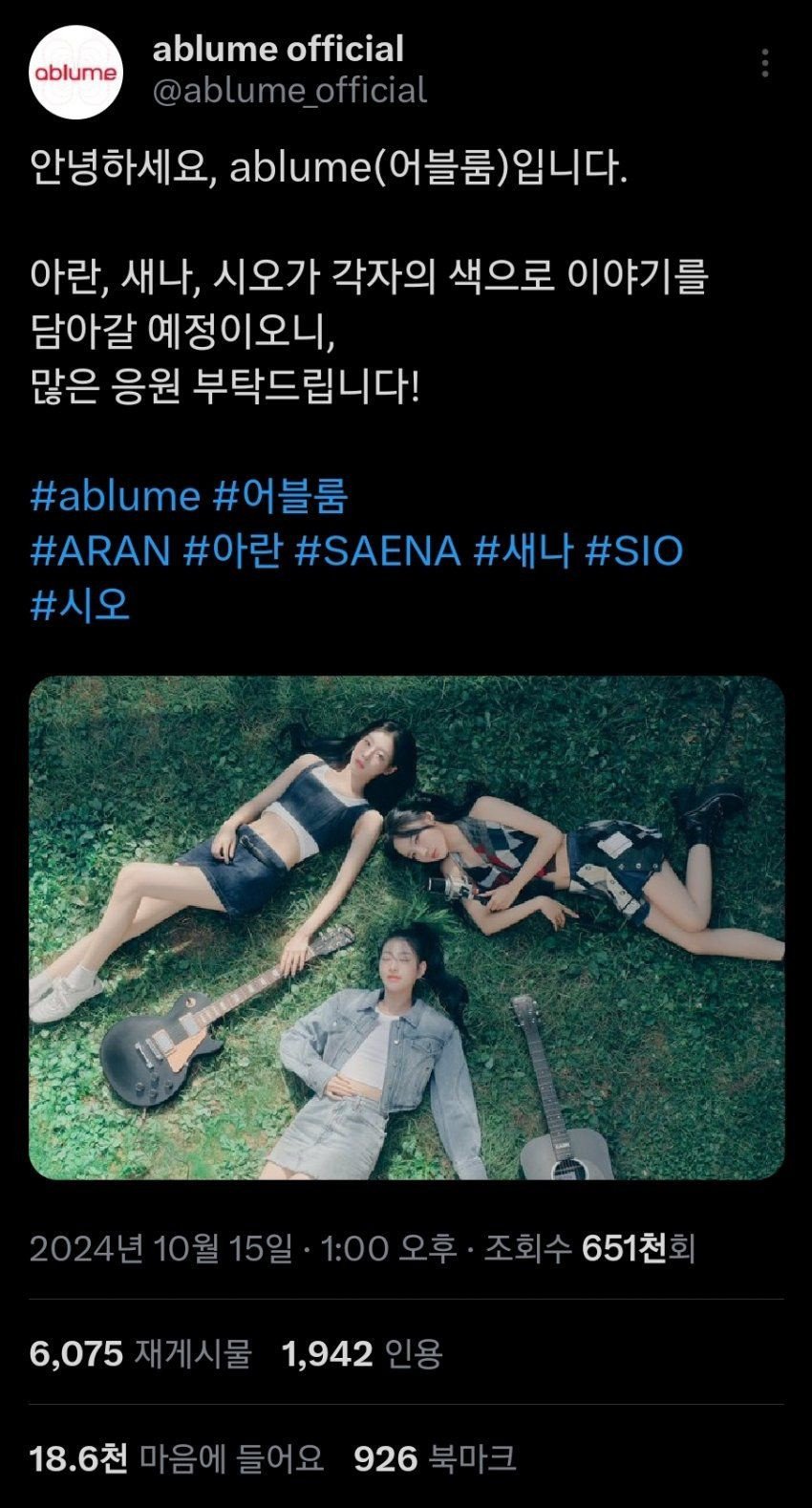Open the #아란 hashtag
The image size is (812, 1508).
[x=233, y=550]
